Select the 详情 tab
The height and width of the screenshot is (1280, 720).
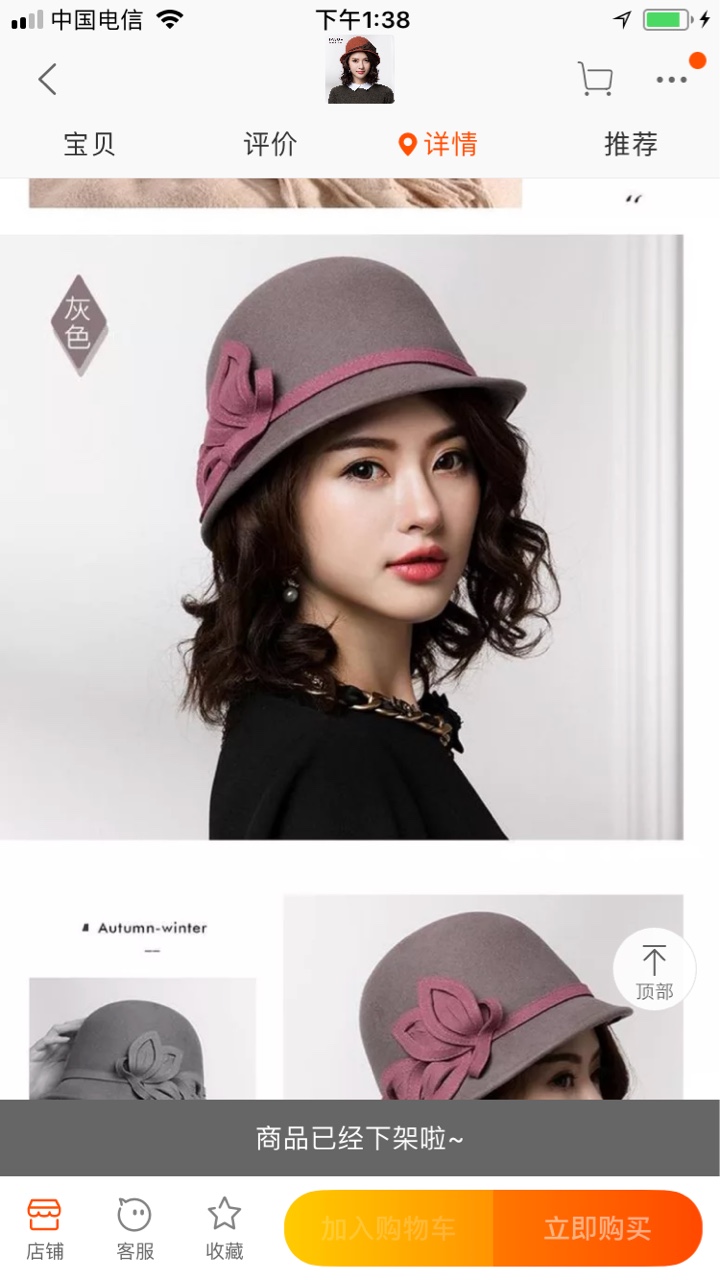pos(438,144)
